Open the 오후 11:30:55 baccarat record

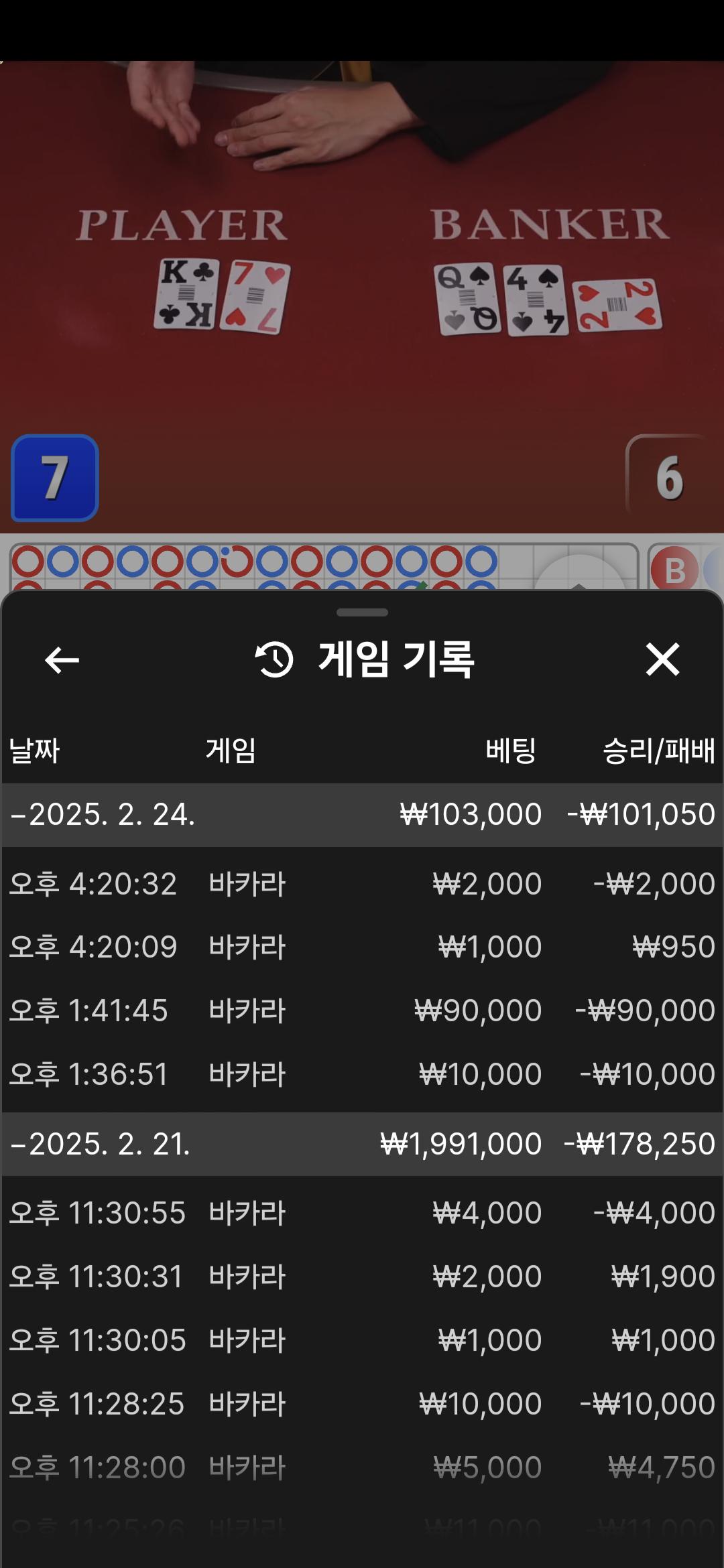coord(362,1213)
